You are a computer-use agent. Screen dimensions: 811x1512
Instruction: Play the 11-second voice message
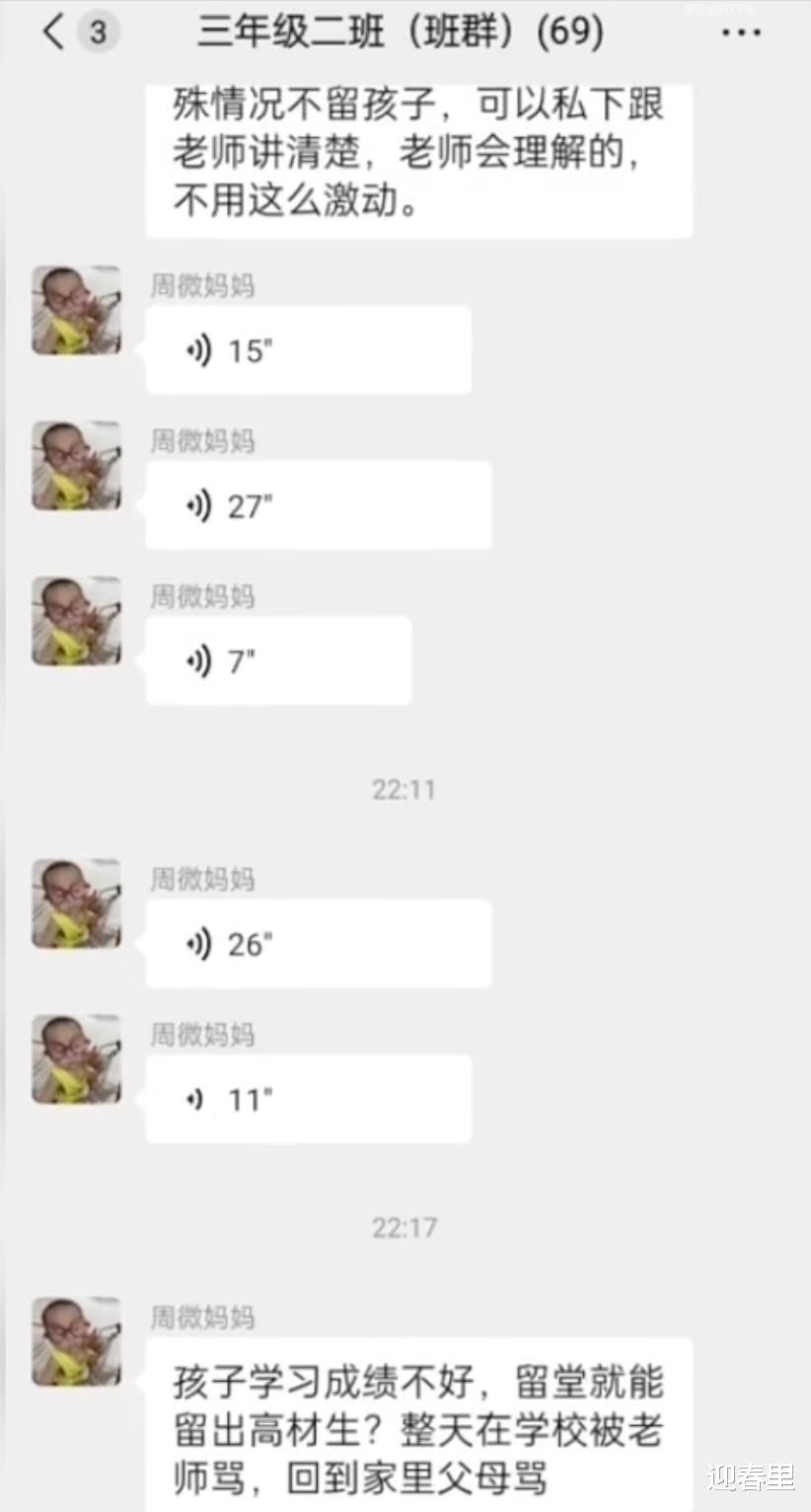[308, 1098]
